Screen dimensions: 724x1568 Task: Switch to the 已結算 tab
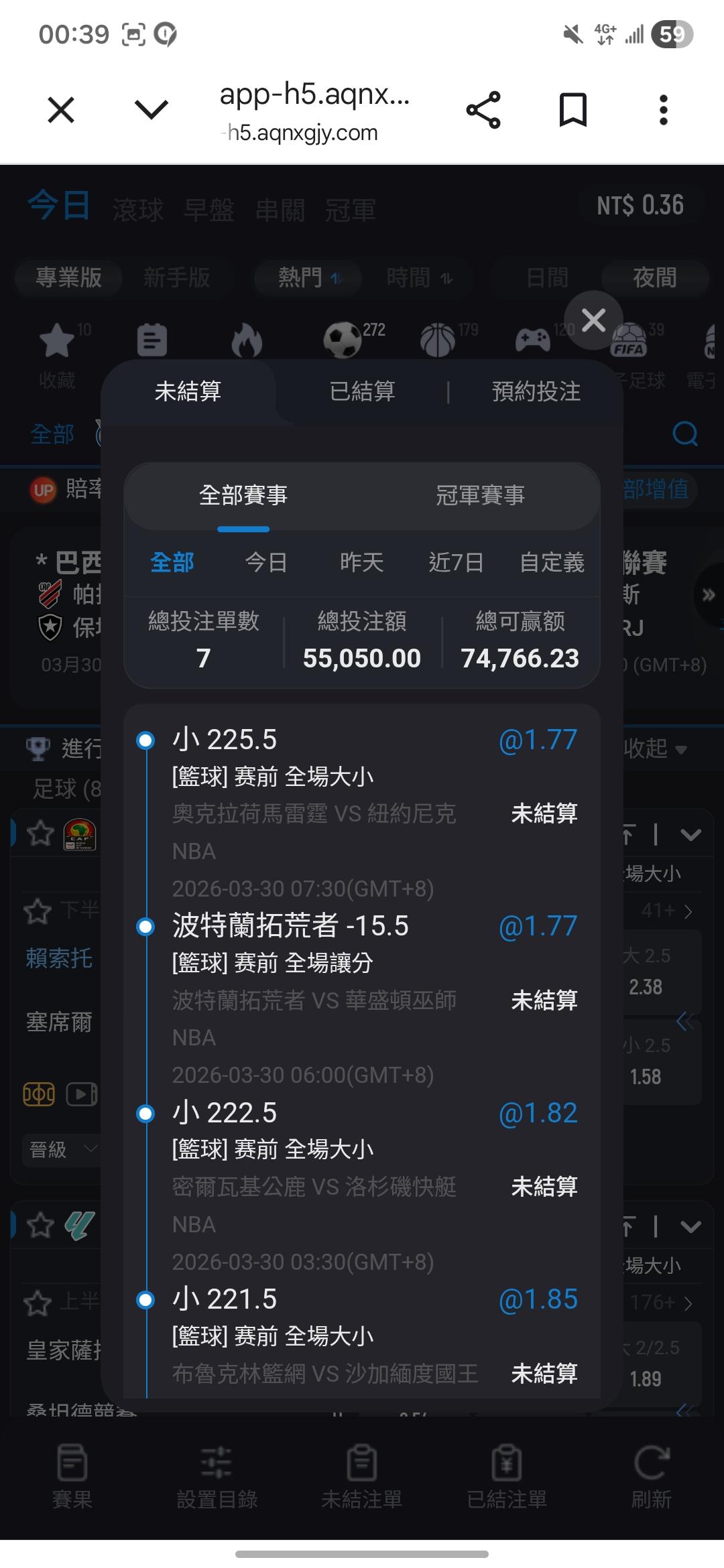tap(362, 391)
